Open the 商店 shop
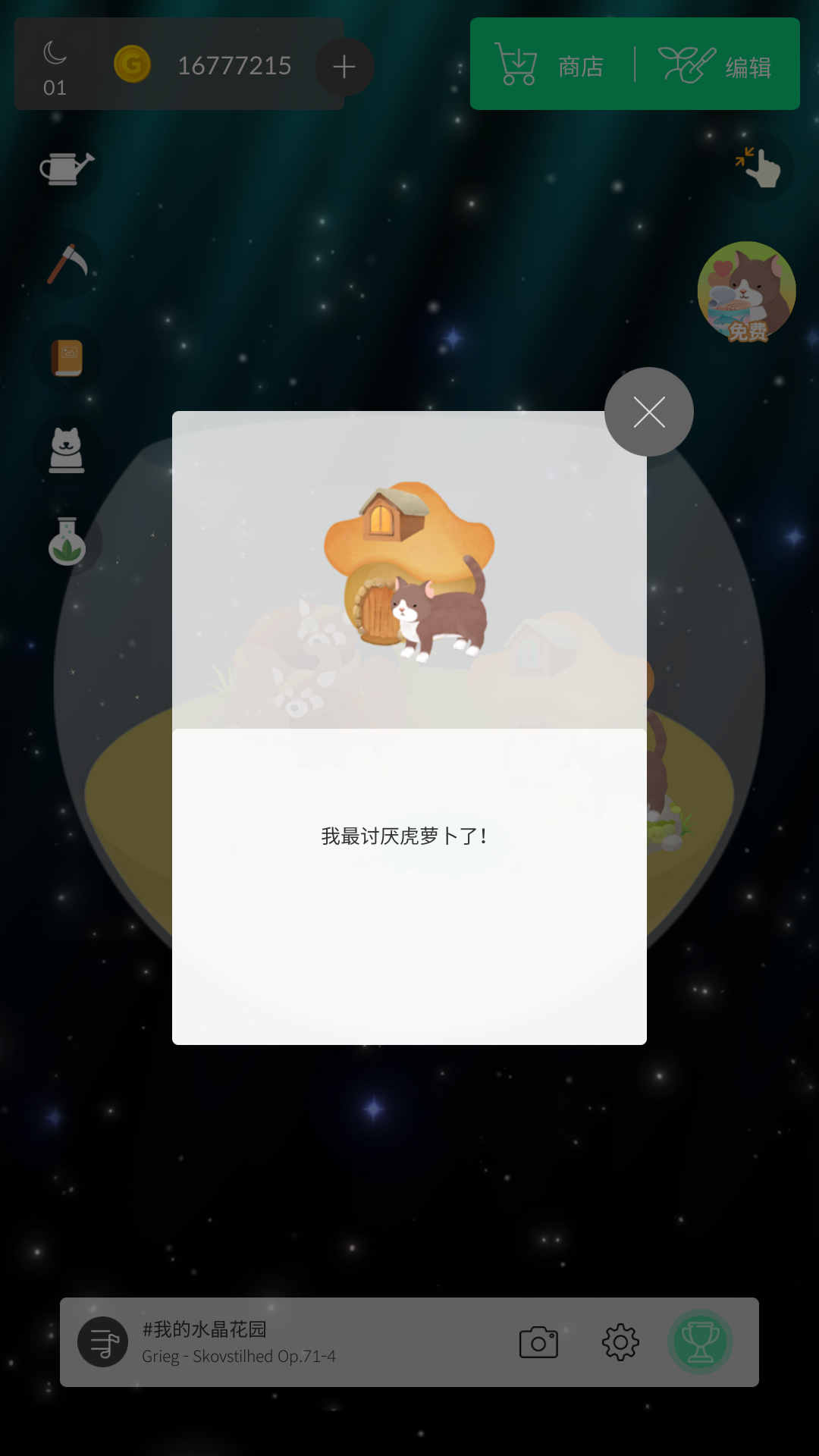The image size is (819, 1456). point(551,65)
